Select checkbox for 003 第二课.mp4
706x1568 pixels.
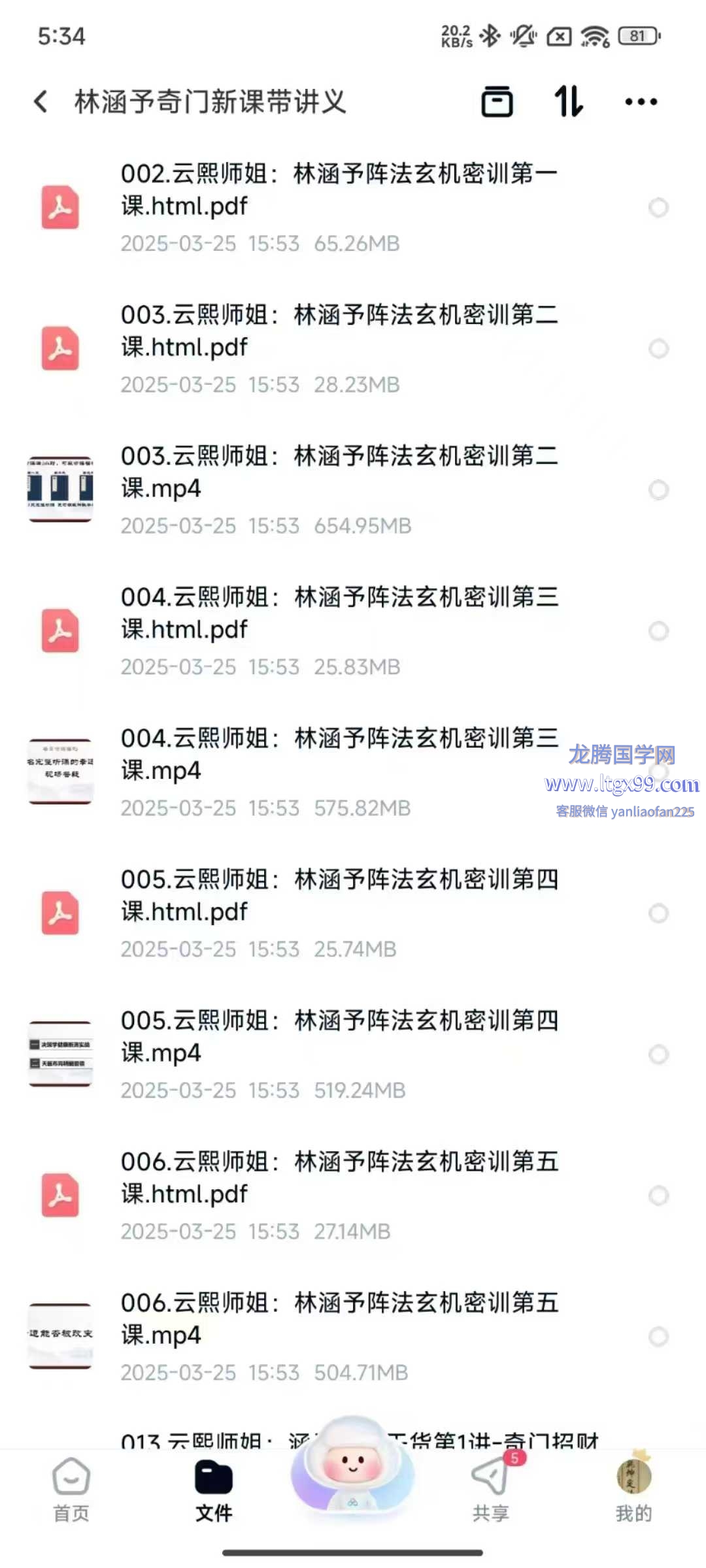(x=658, y=490)
